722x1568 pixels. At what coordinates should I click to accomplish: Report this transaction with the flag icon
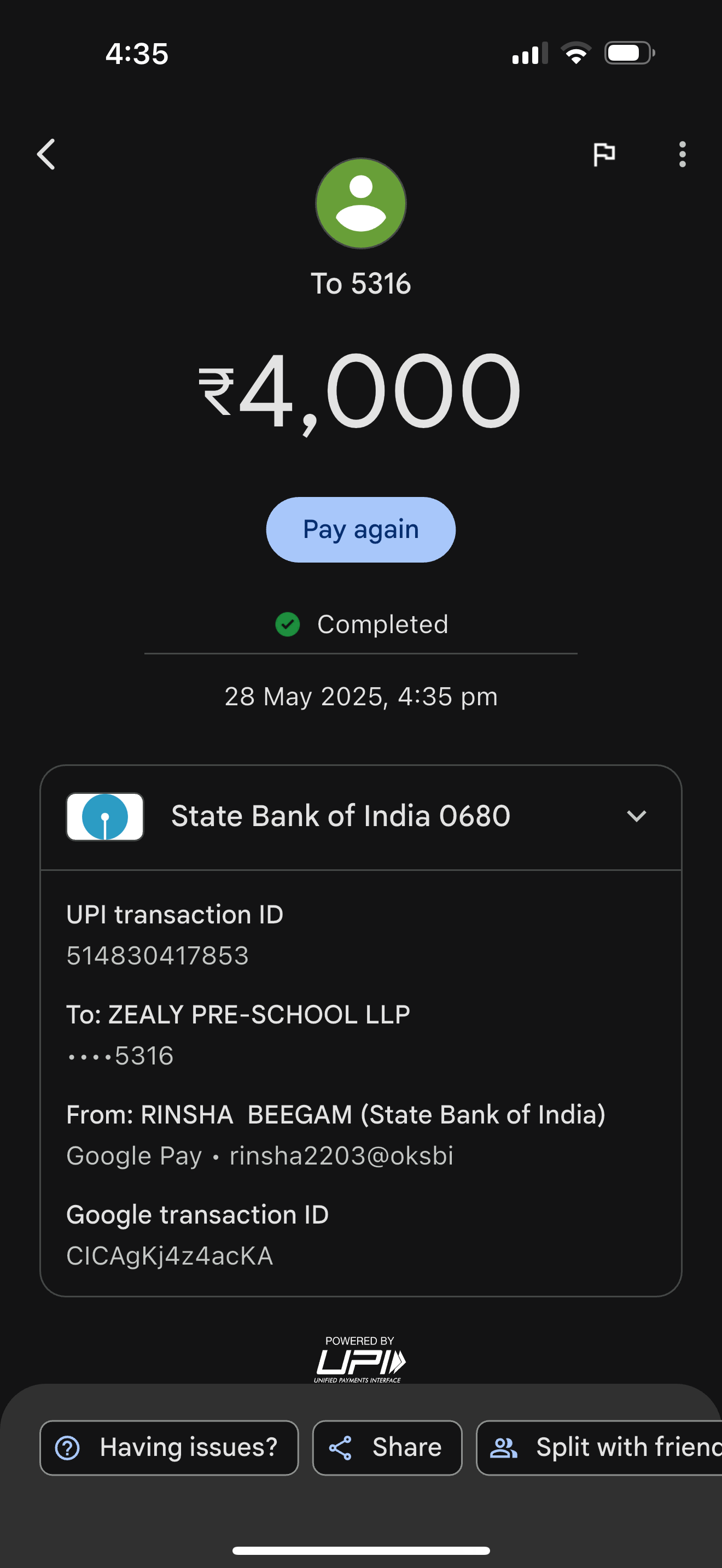click(x=604, y=154)
